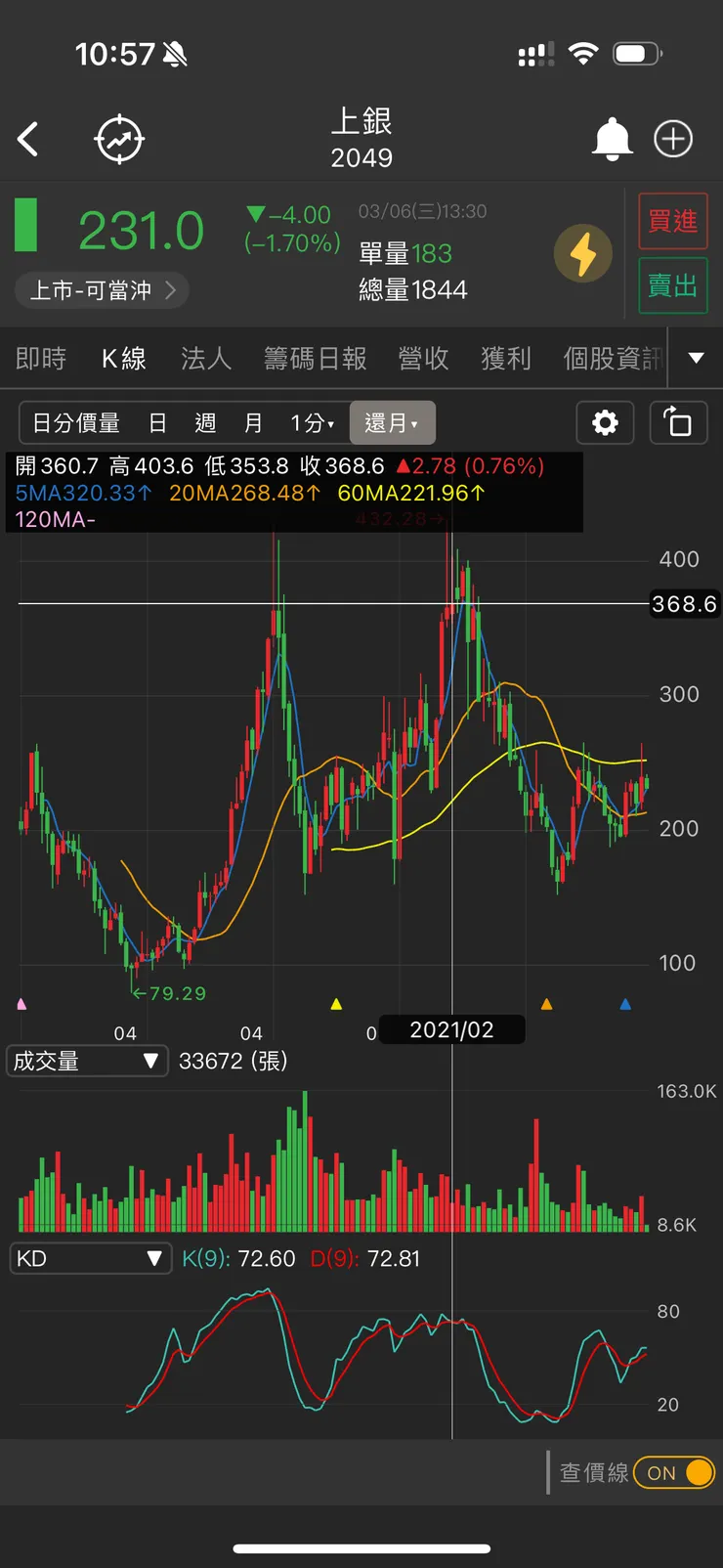Open the chart target analysis icon
The image size is (723, 1568).
(x=119, y=140)
